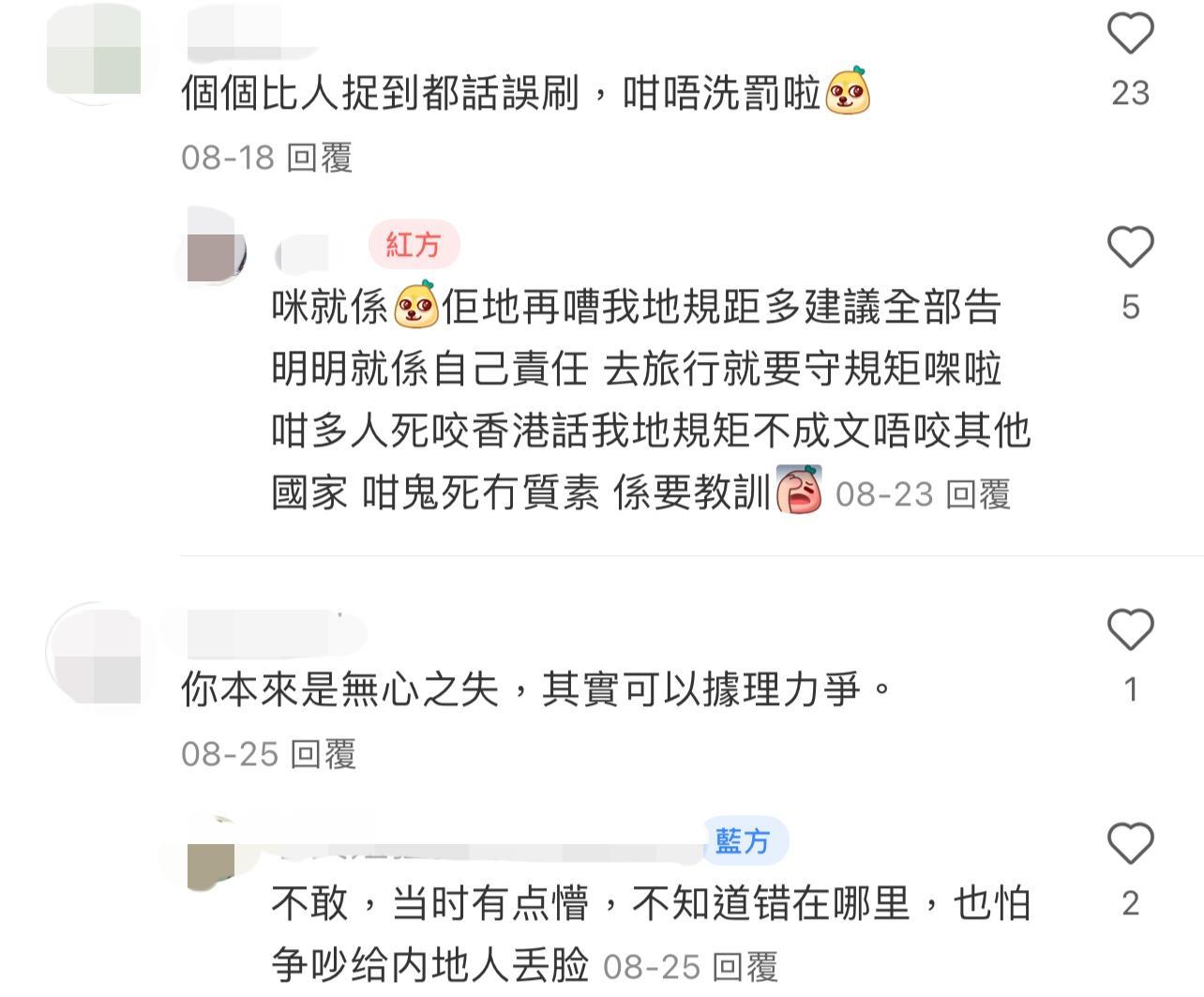Like the comment with 23 likes

(1130, 35)
